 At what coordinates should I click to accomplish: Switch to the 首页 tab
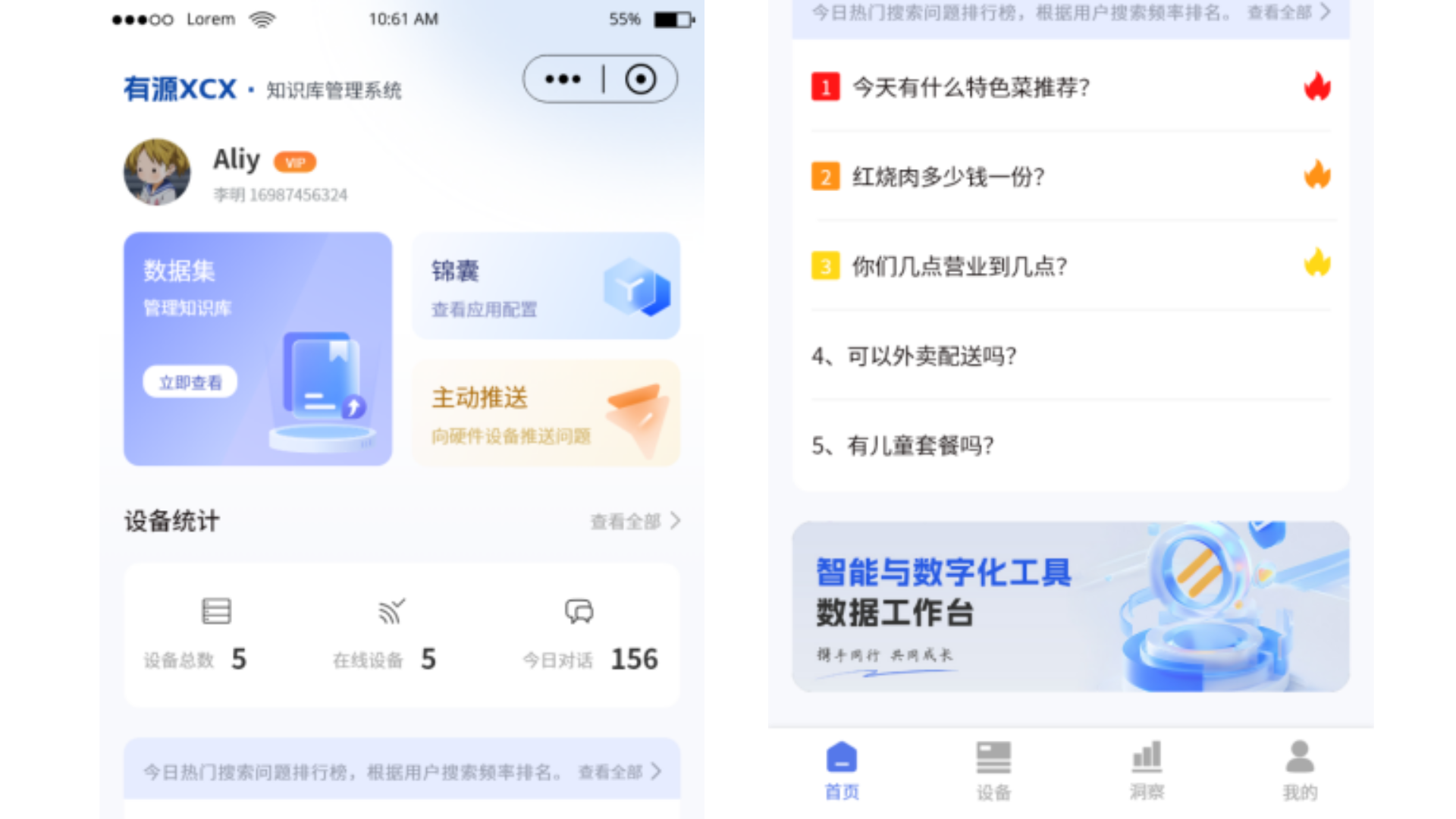[x=842, y=771]
